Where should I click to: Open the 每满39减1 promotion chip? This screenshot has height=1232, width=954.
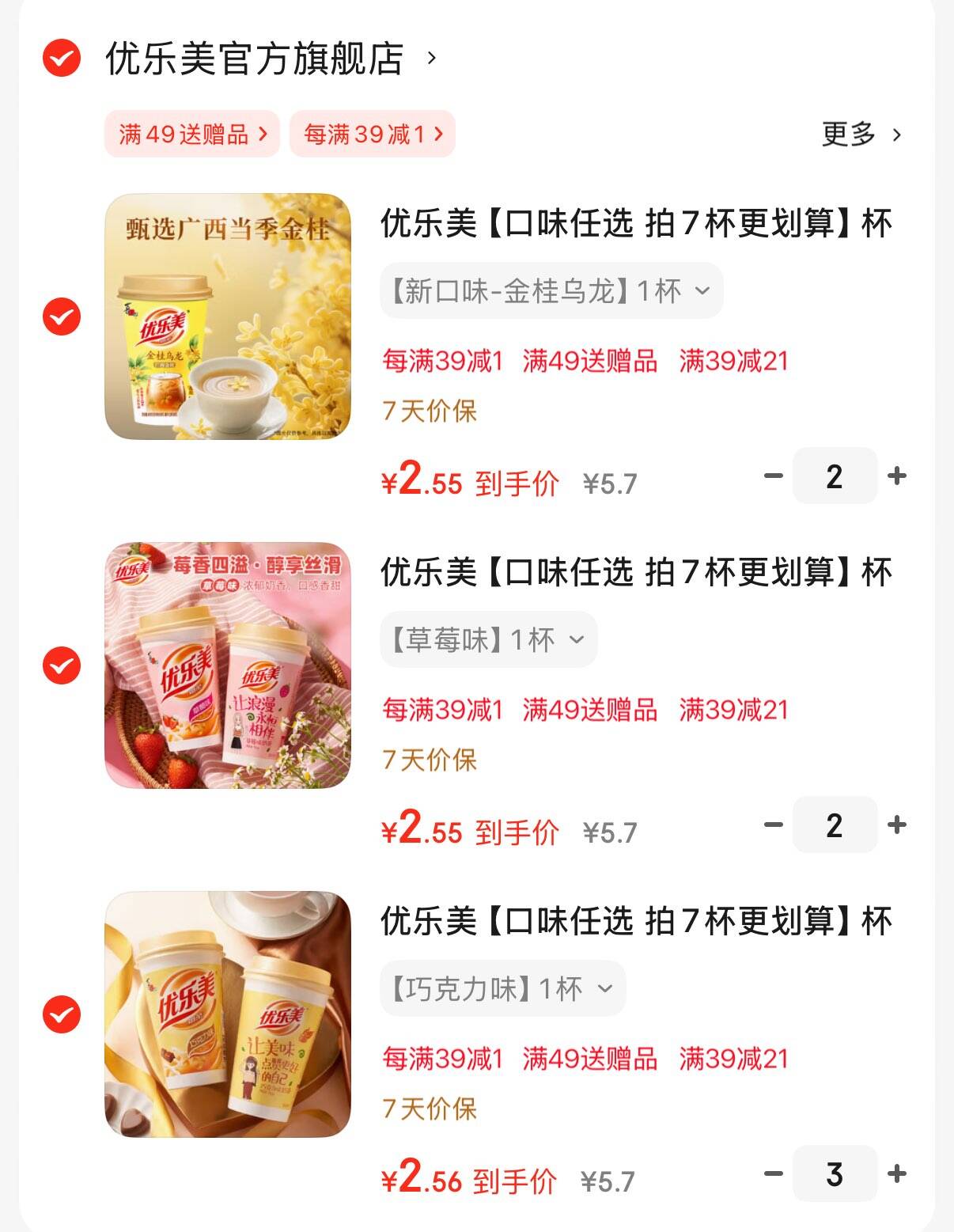coord(372,134)
